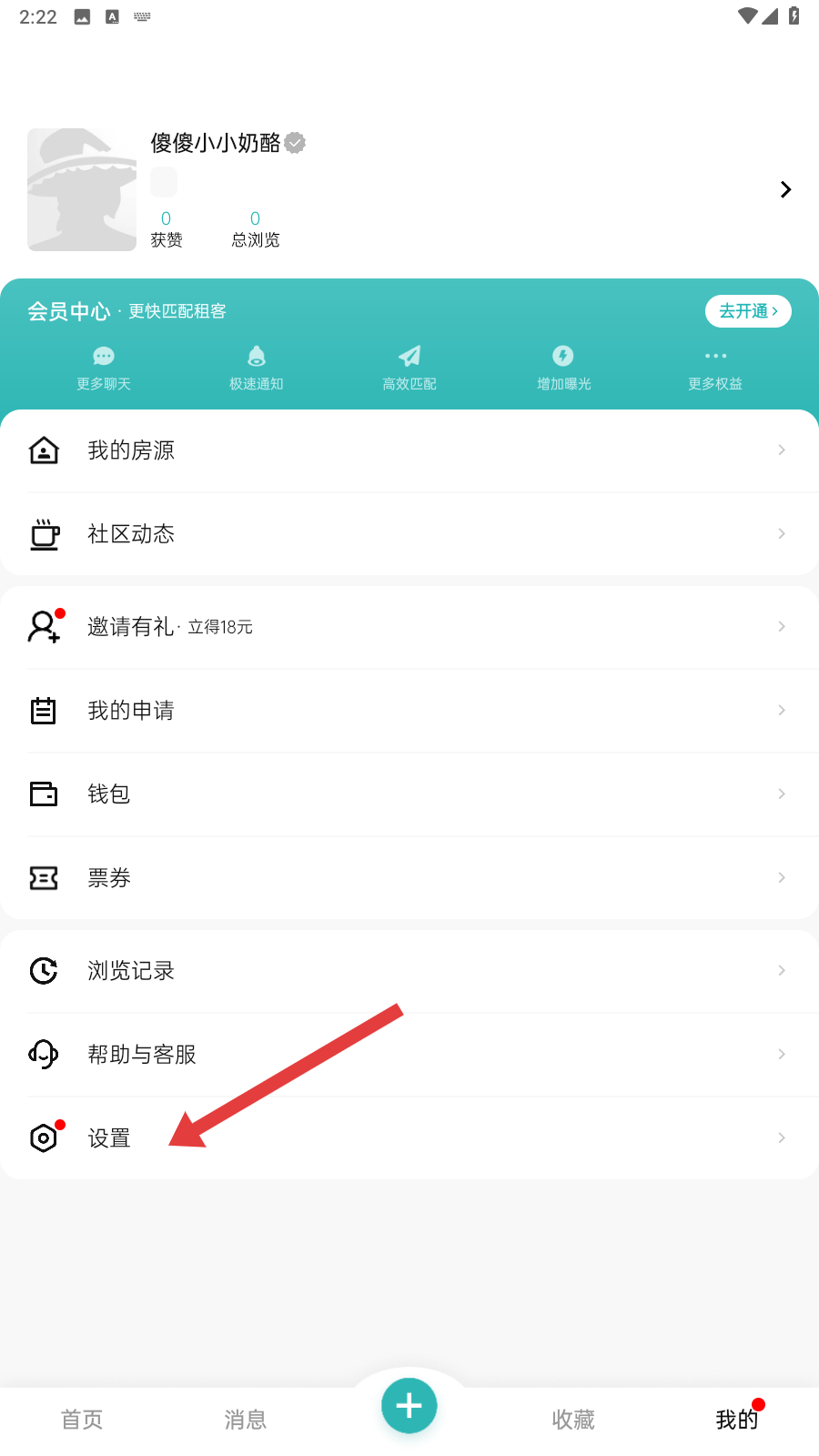View 更多权益 member benefits
Image resolution: width=819 pixels, height=1456 pixels.
click(715, 369)
